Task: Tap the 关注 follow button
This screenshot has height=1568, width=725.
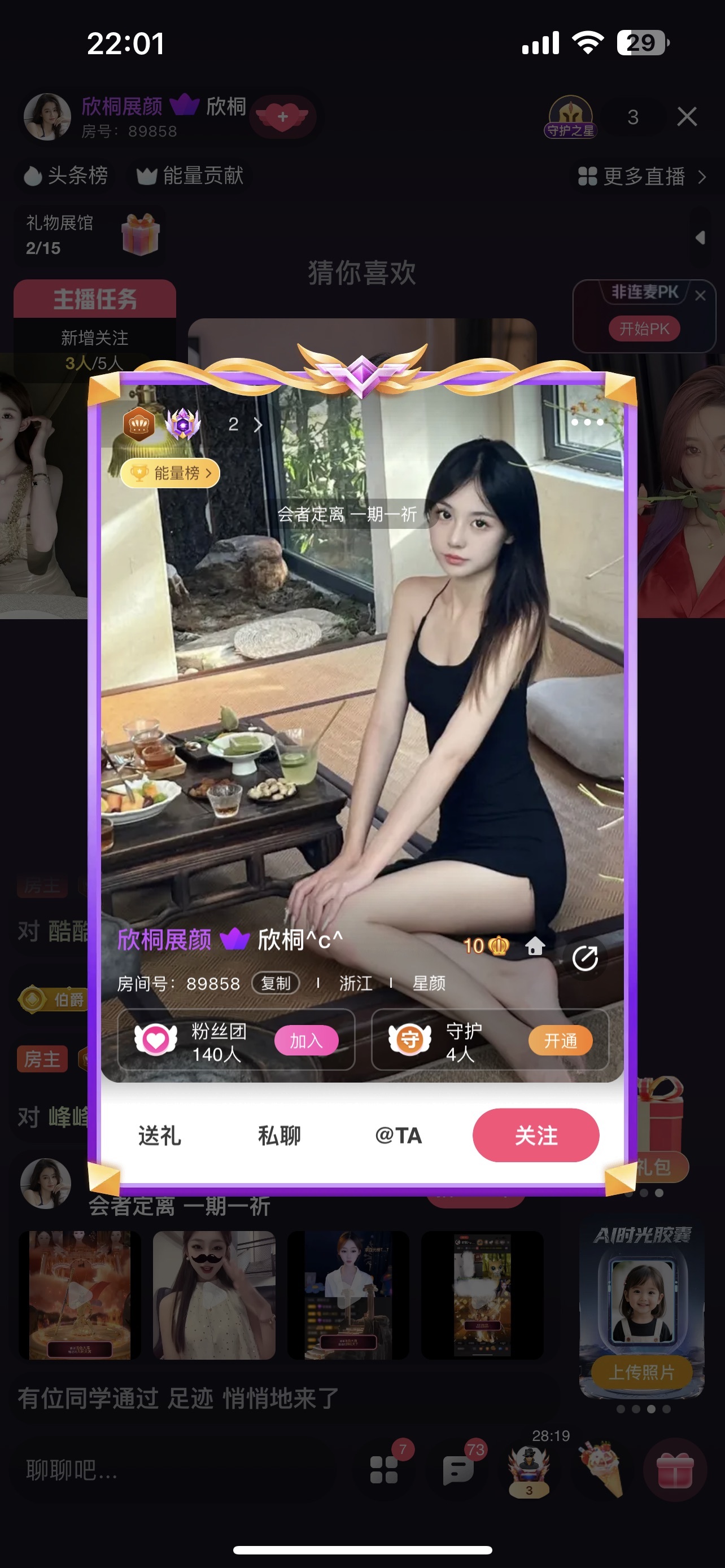Action: pos(535,1135)
